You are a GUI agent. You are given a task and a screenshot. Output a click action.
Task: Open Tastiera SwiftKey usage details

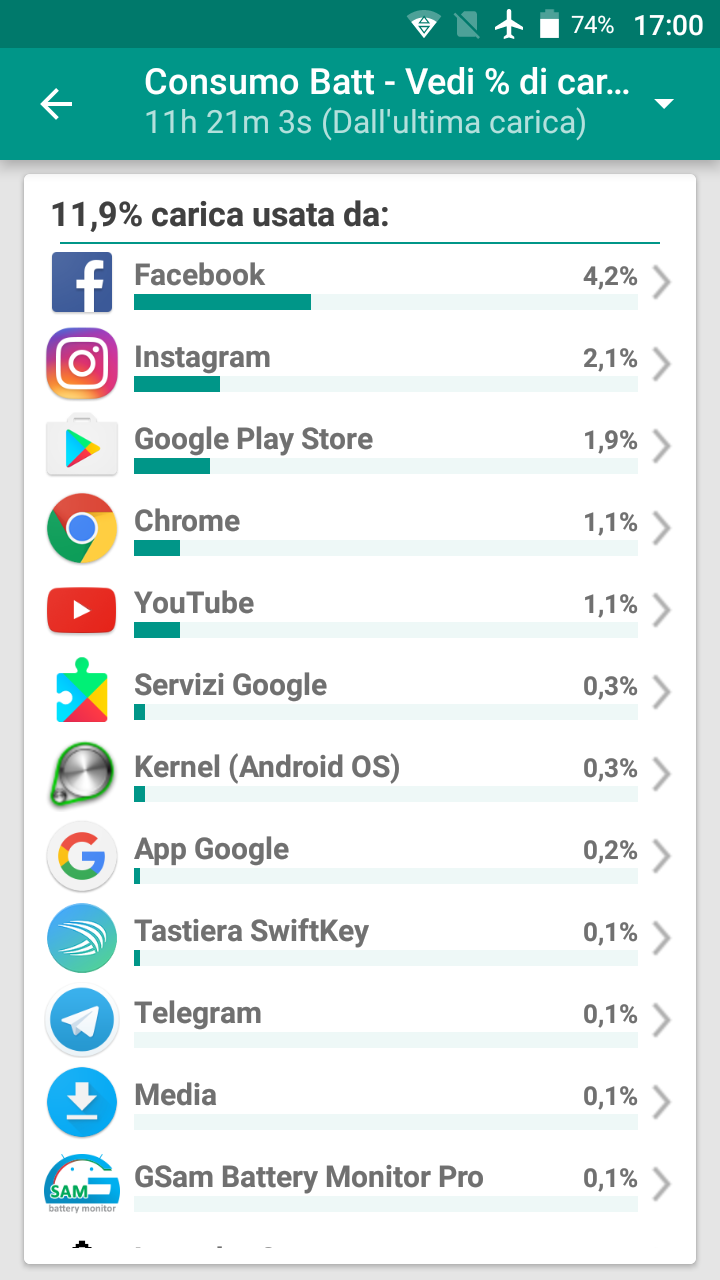tap(360, 940)
